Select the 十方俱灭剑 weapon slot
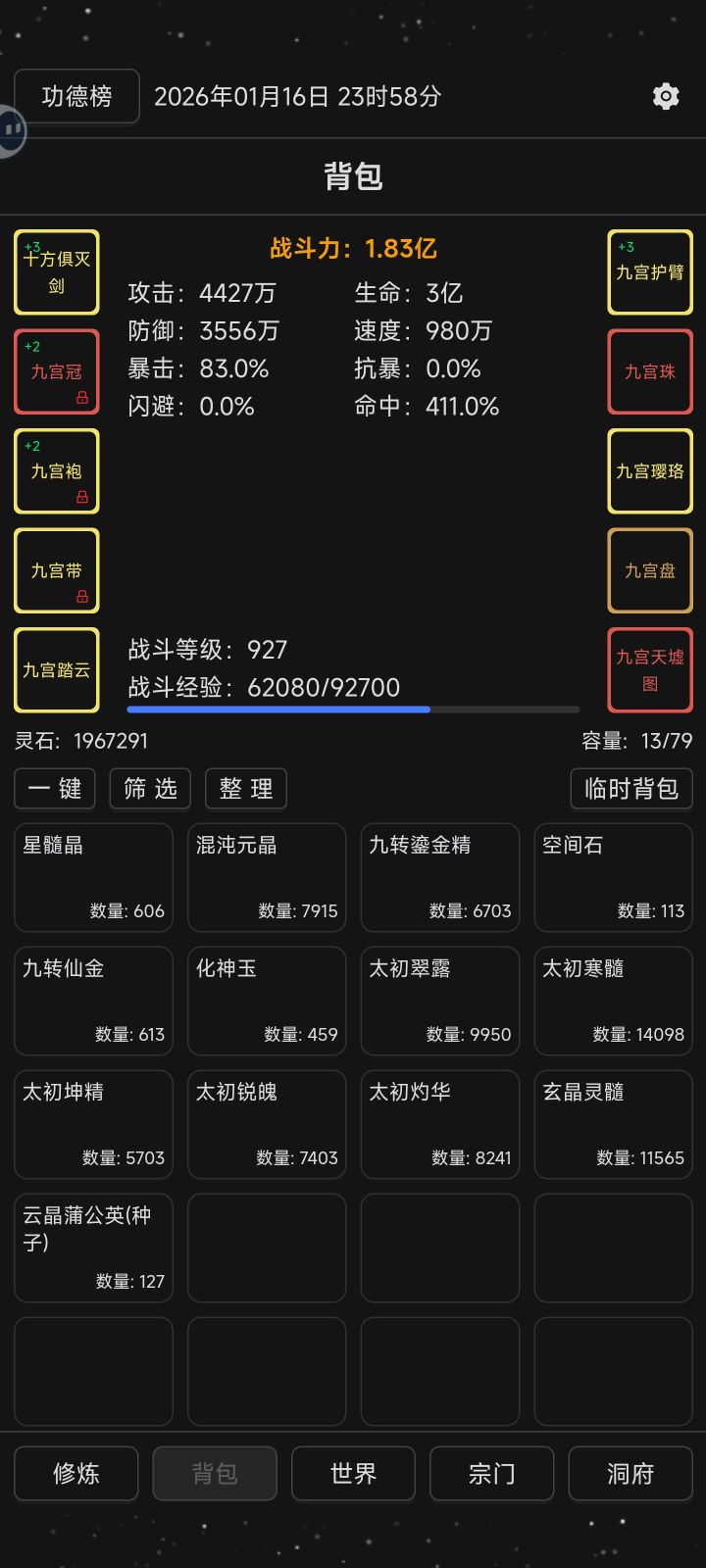 [x=56, y=272]
